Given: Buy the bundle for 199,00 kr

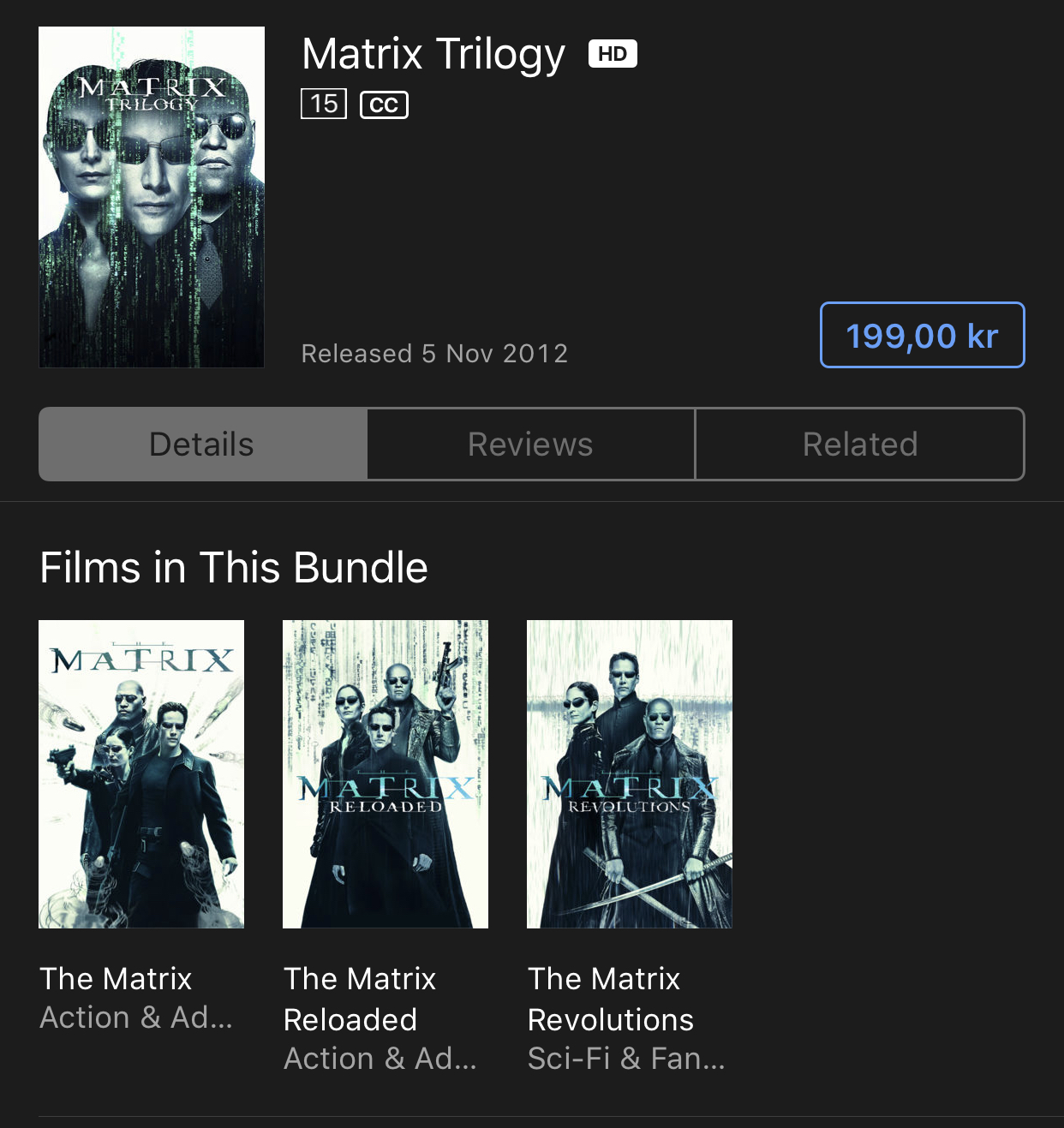Looking at the screenshot, I should point(922,335).
